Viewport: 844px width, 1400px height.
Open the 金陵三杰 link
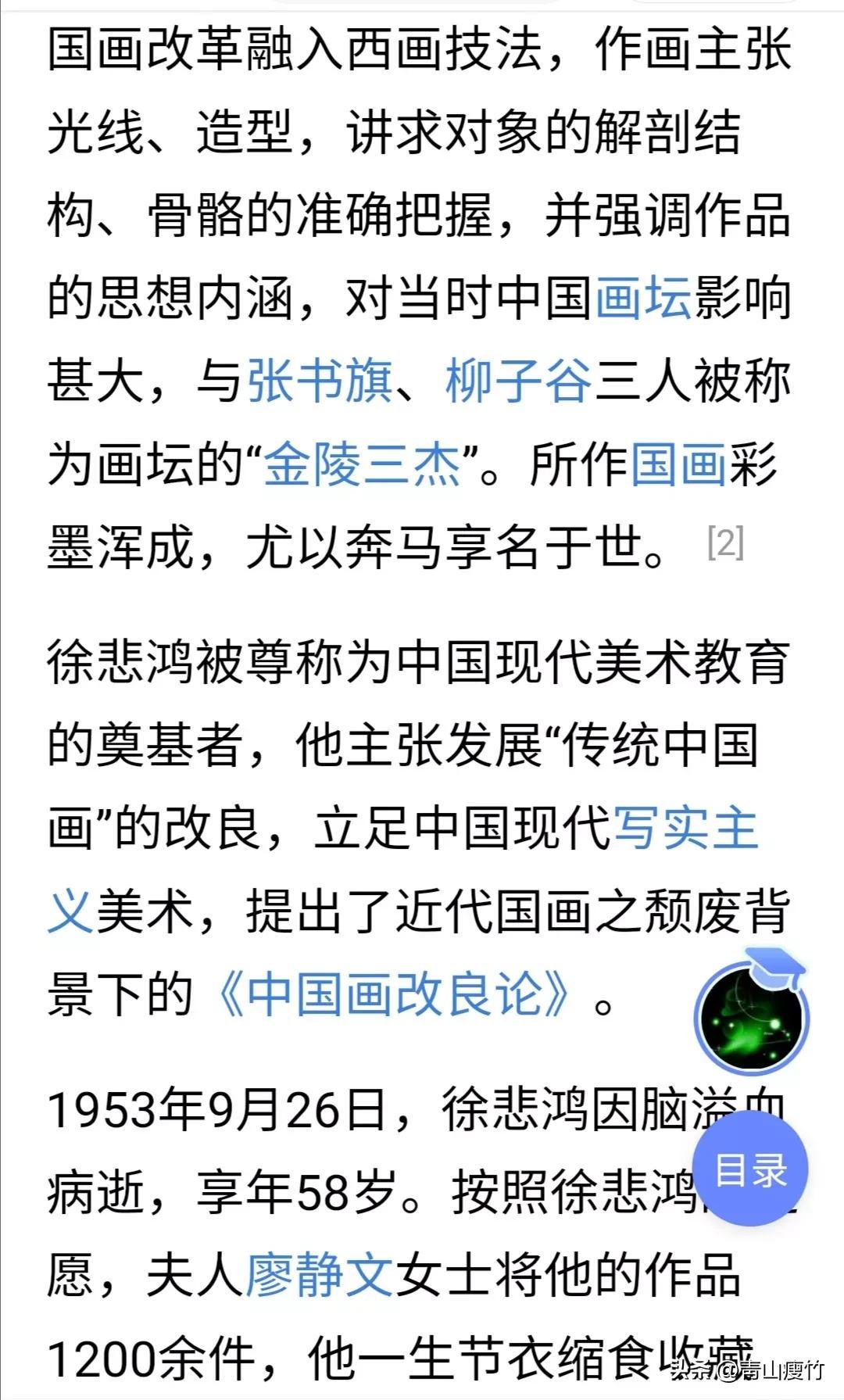(362, 464)
